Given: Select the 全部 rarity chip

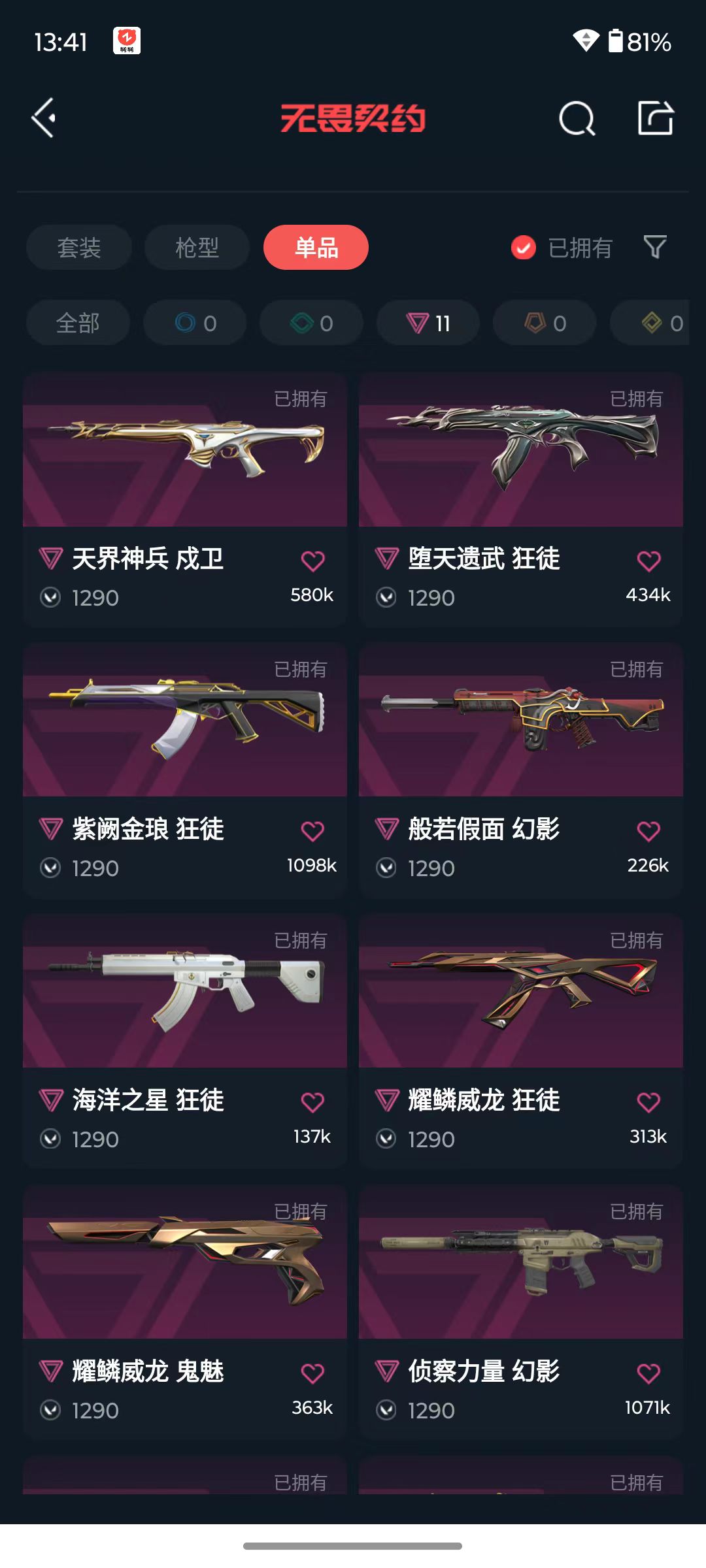Looking at the screenshot, I should coord(78,323).
